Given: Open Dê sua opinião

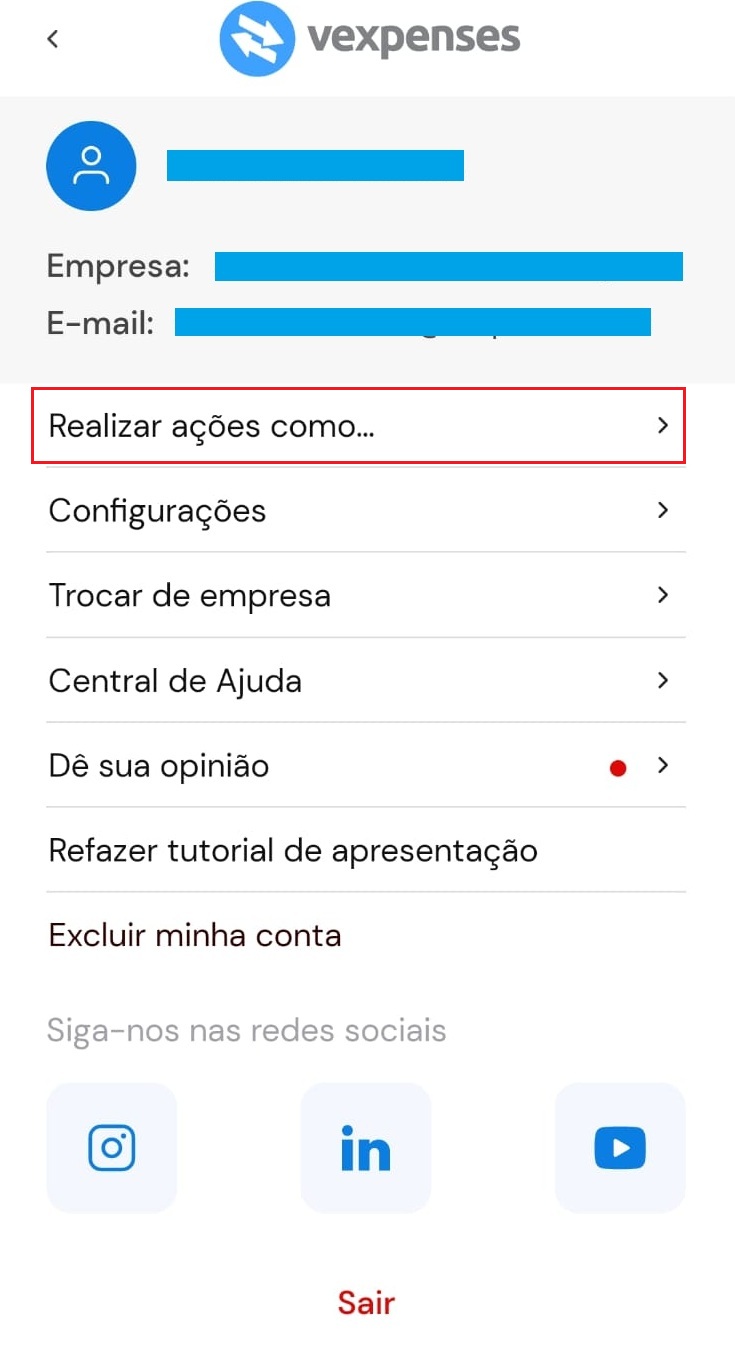Looking at the screenshot, I should tap(366, 766).
